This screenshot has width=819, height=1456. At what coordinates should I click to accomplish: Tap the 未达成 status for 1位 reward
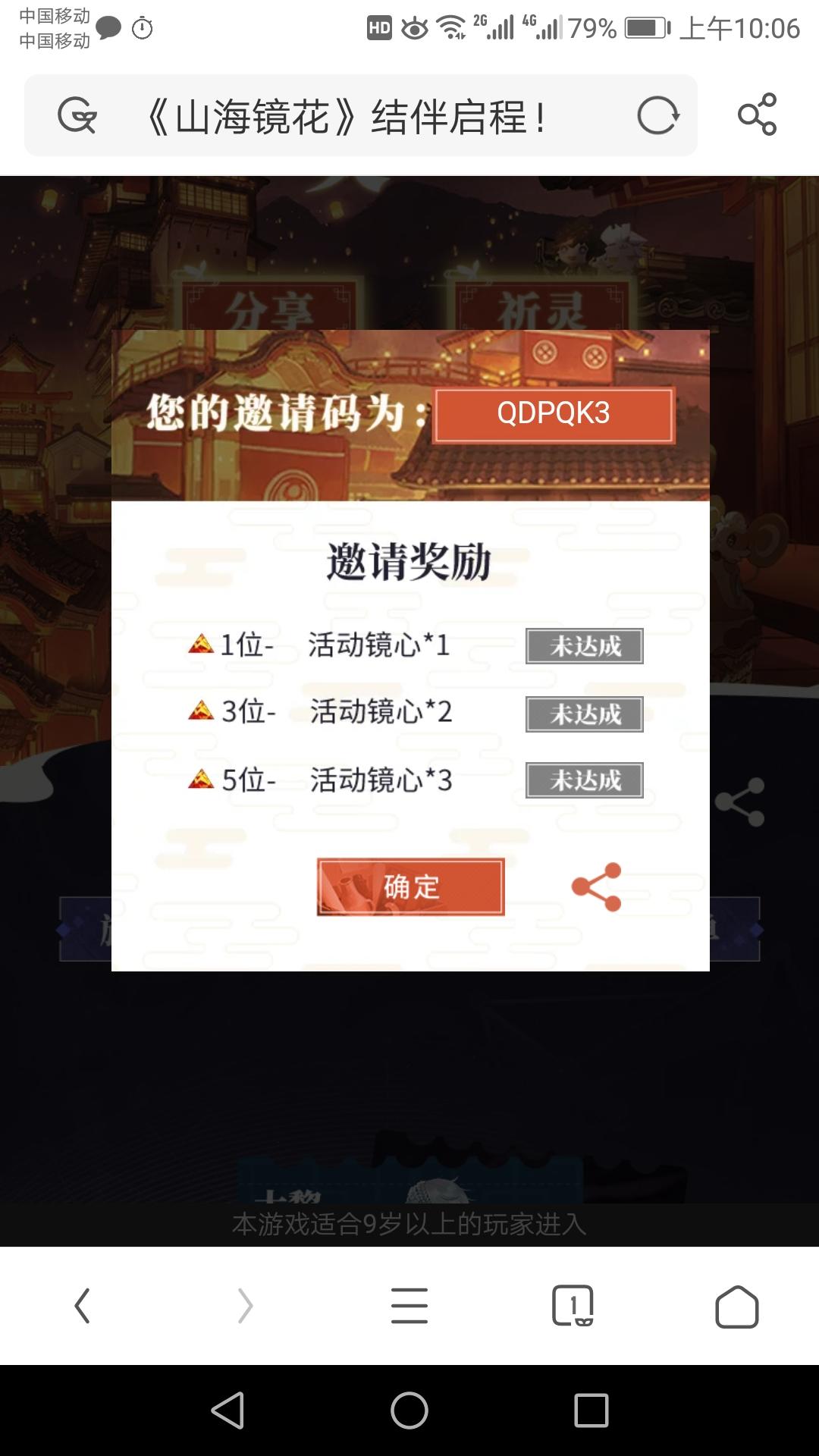click(584, 646)
